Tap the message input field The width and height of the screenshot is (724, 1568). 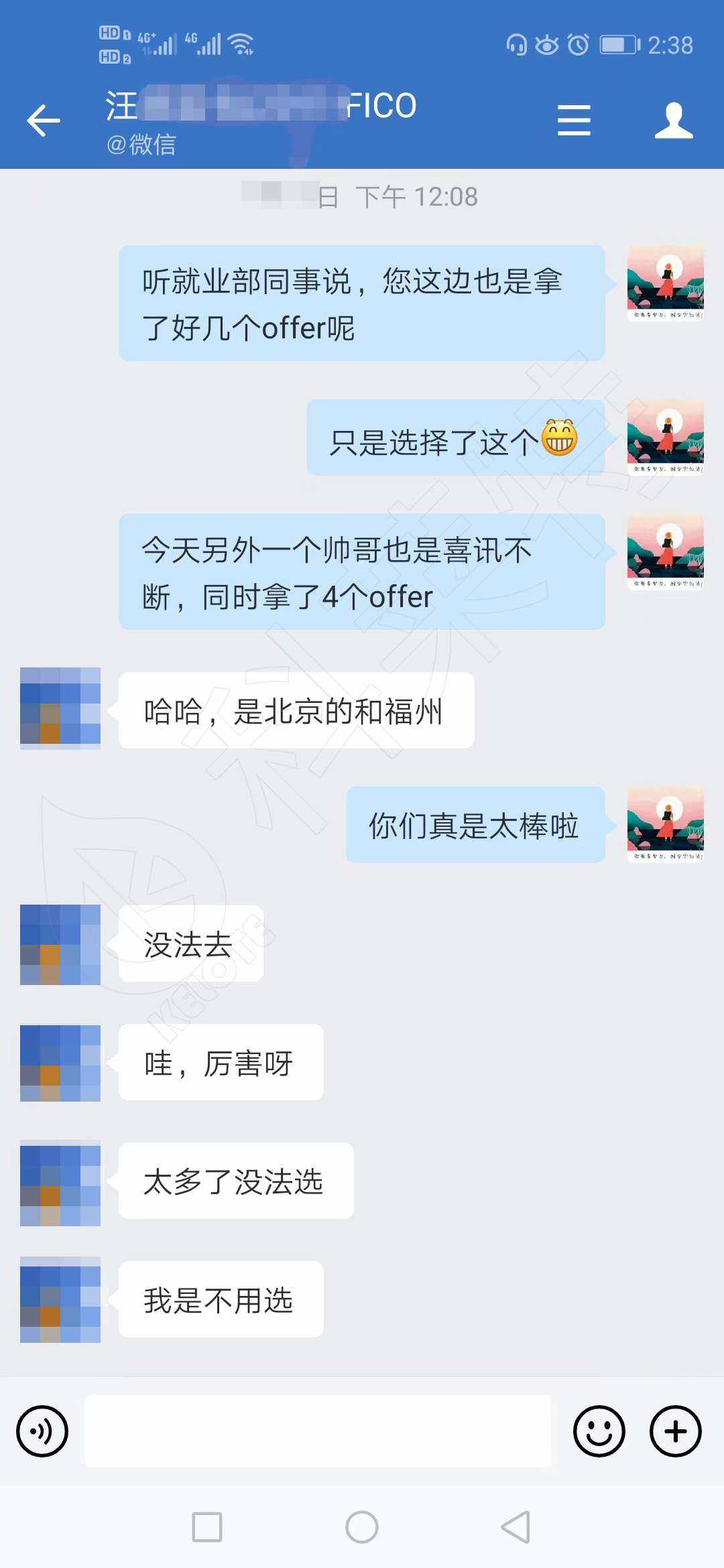[x=318, y=1431]
